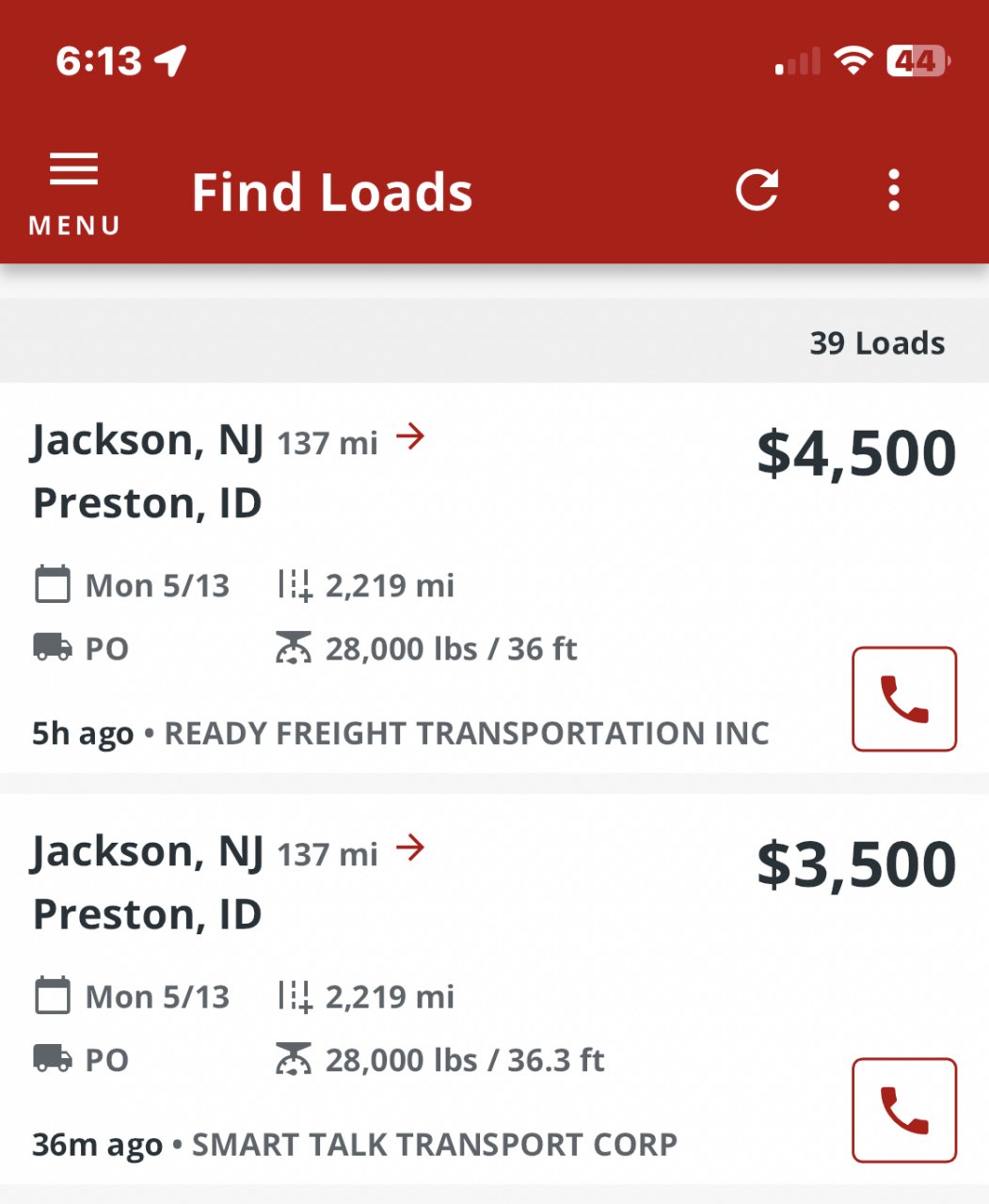Call READY FREIGHT TRANSPORTATION INC

pyautogui.click(x=903, y=699)
